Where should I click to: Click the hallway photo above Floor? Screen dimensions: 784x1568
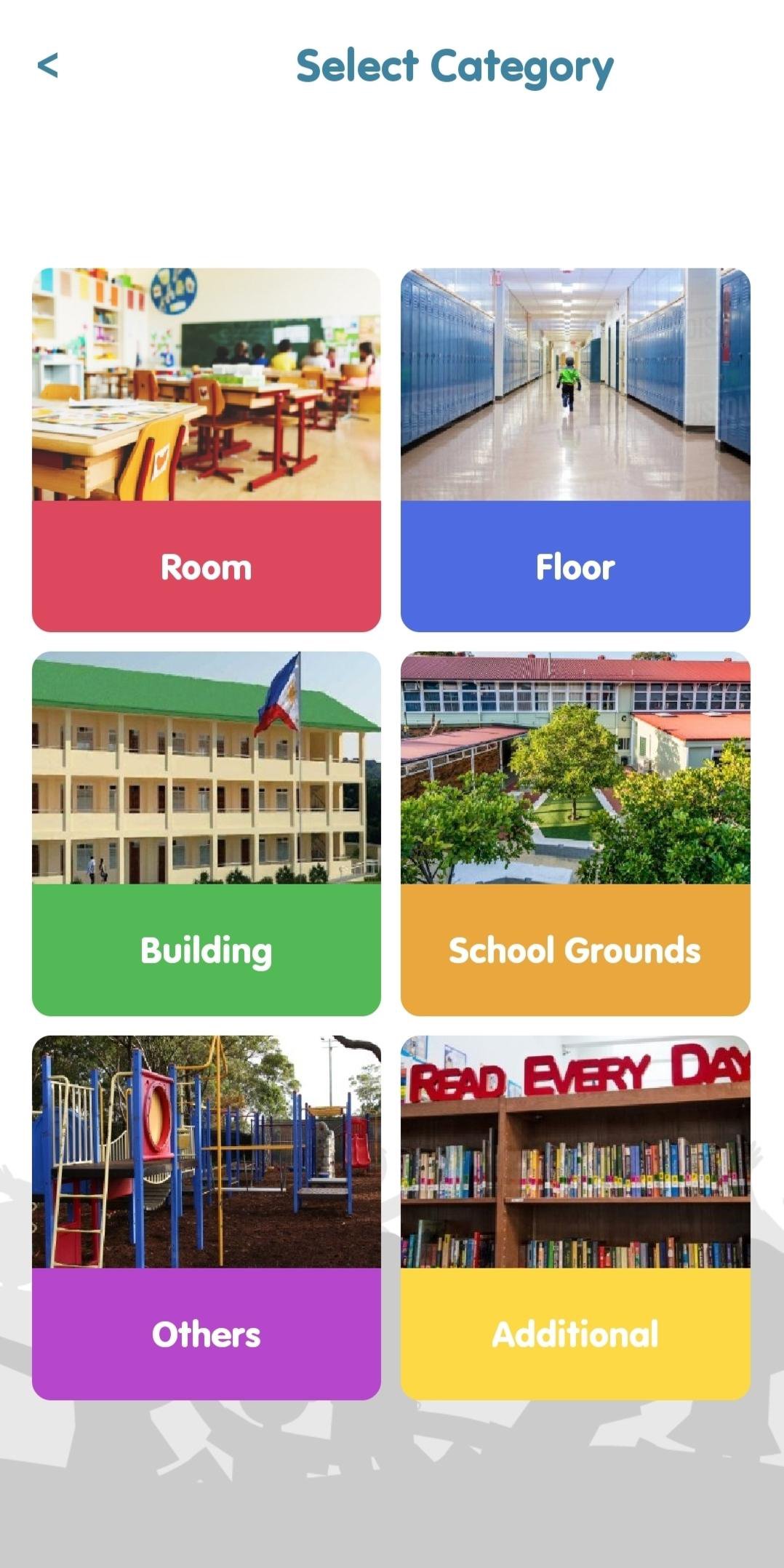point(575,385)
